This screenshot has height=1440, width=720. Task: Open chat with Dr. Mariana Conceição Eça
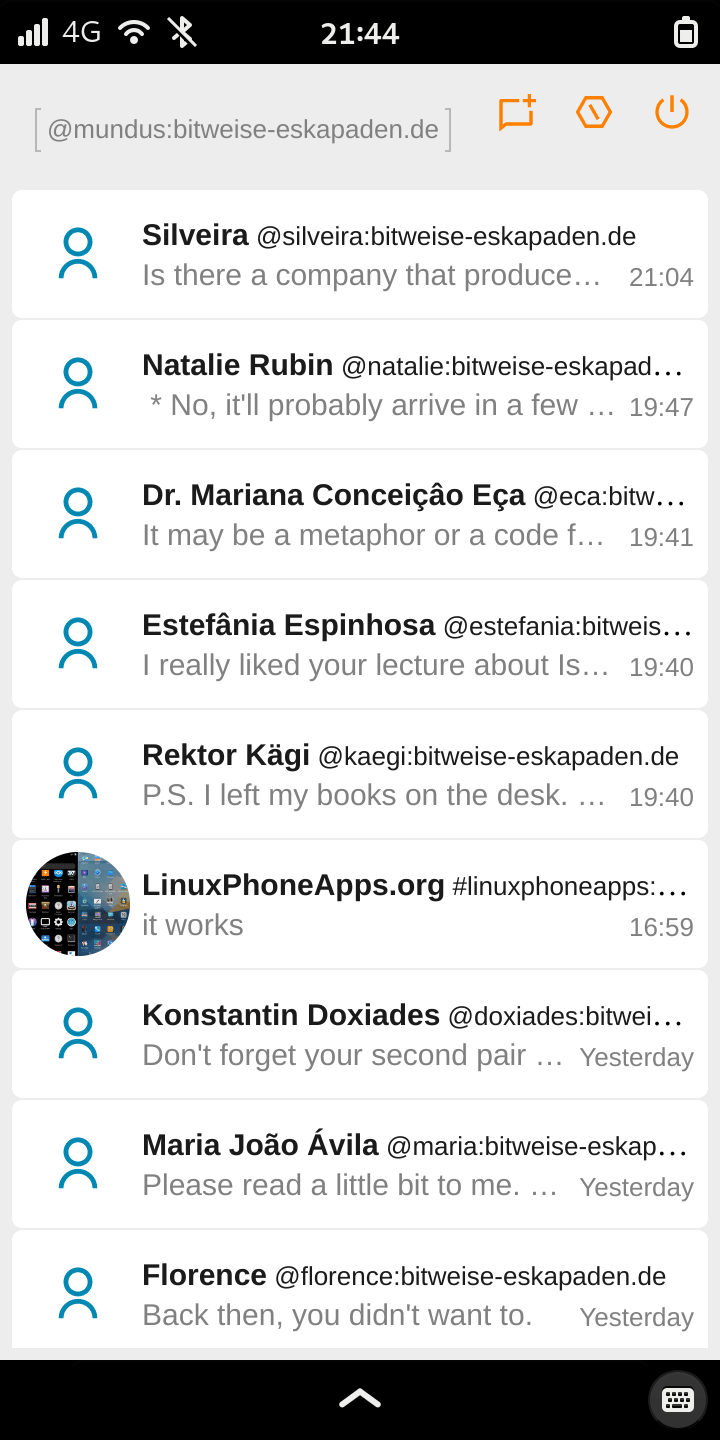coord(360,514)
